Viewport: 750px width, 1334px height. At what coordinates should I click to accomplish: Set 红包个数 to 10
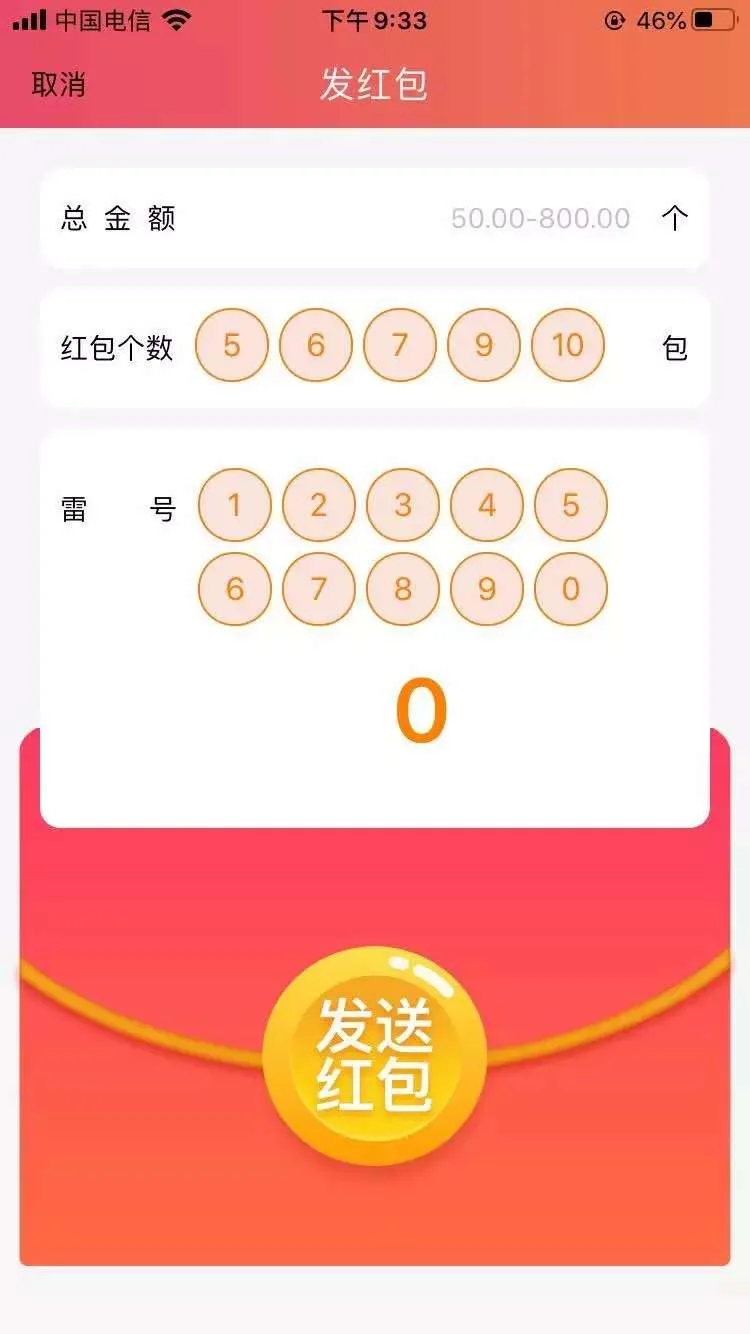568,346
